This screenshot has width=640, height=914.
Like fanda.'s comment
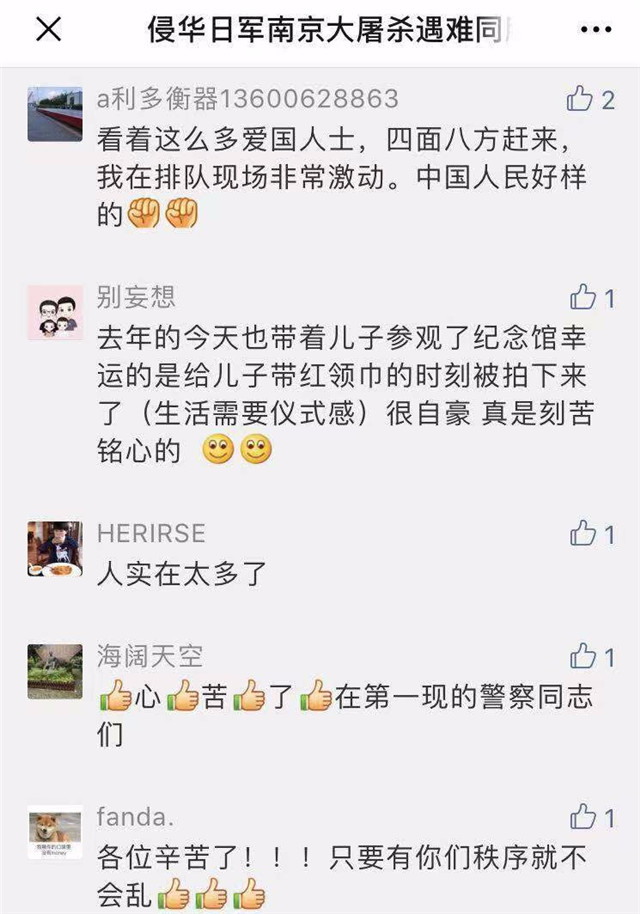583,817
